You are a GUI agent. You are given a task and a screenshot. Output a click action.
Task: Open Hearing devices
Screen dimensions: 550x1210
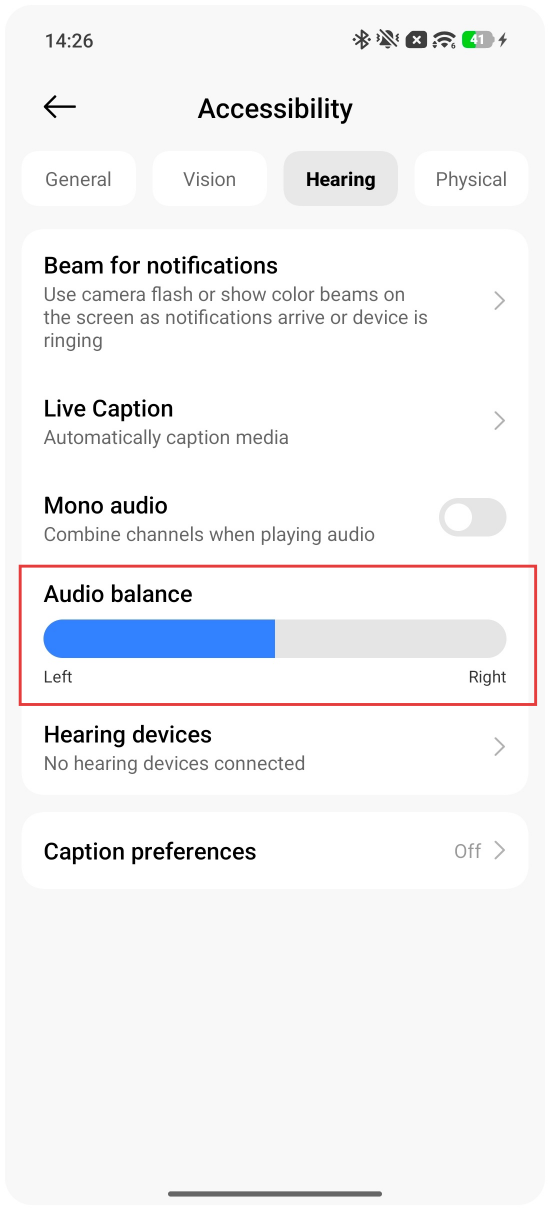click(x=275, y=748)
